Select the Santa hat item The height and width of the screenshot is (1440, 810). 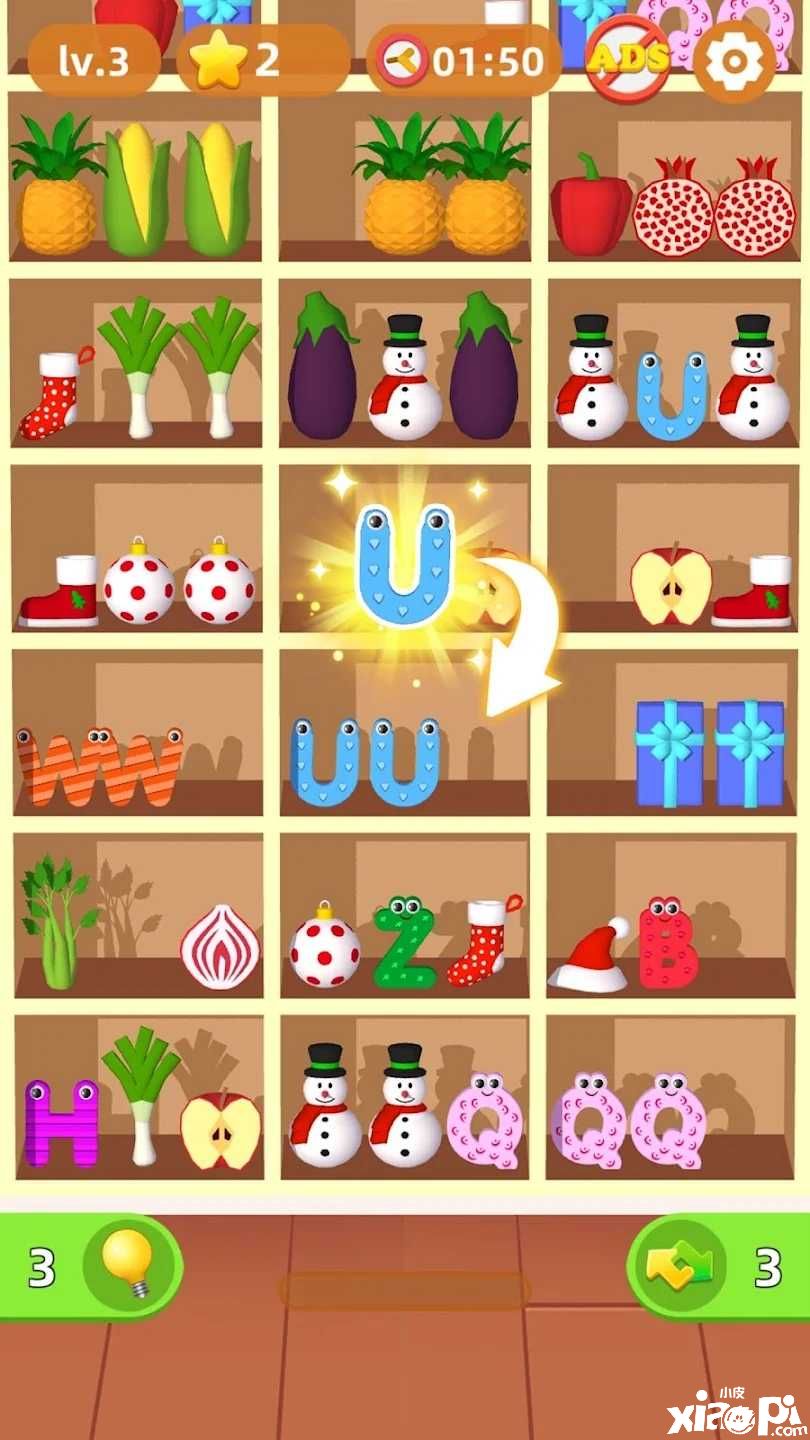tap(590, 958)
